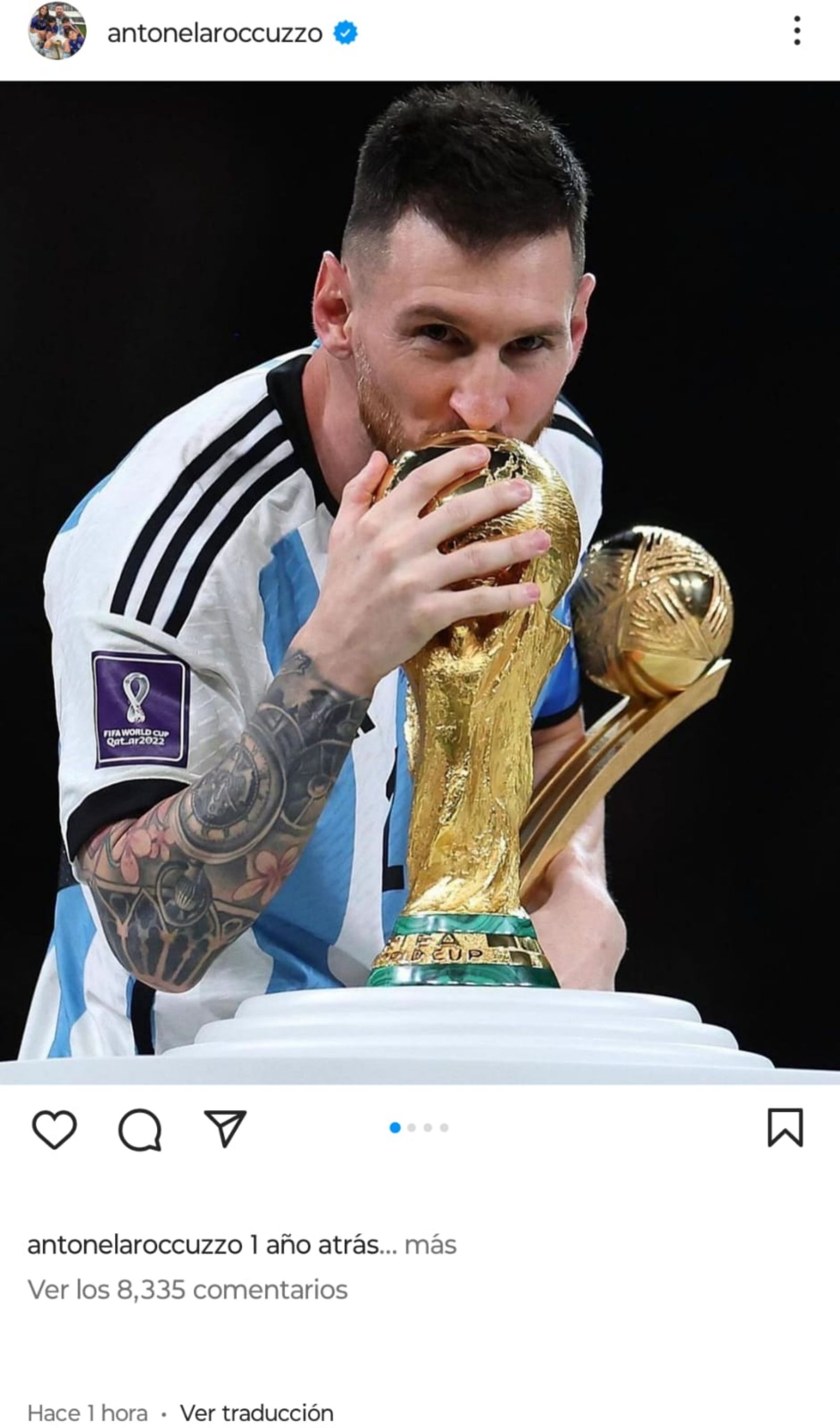
Task: Like this post with the heart icon
Action: 55,1129
